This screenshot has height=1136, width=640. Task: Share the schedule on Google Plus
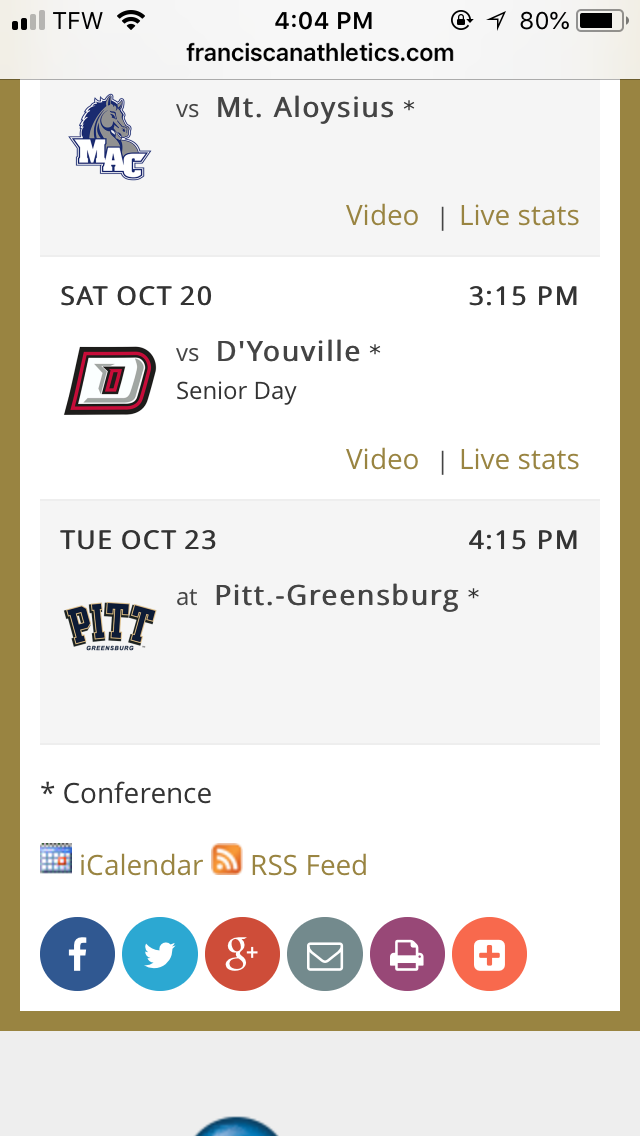coord(242,955)
